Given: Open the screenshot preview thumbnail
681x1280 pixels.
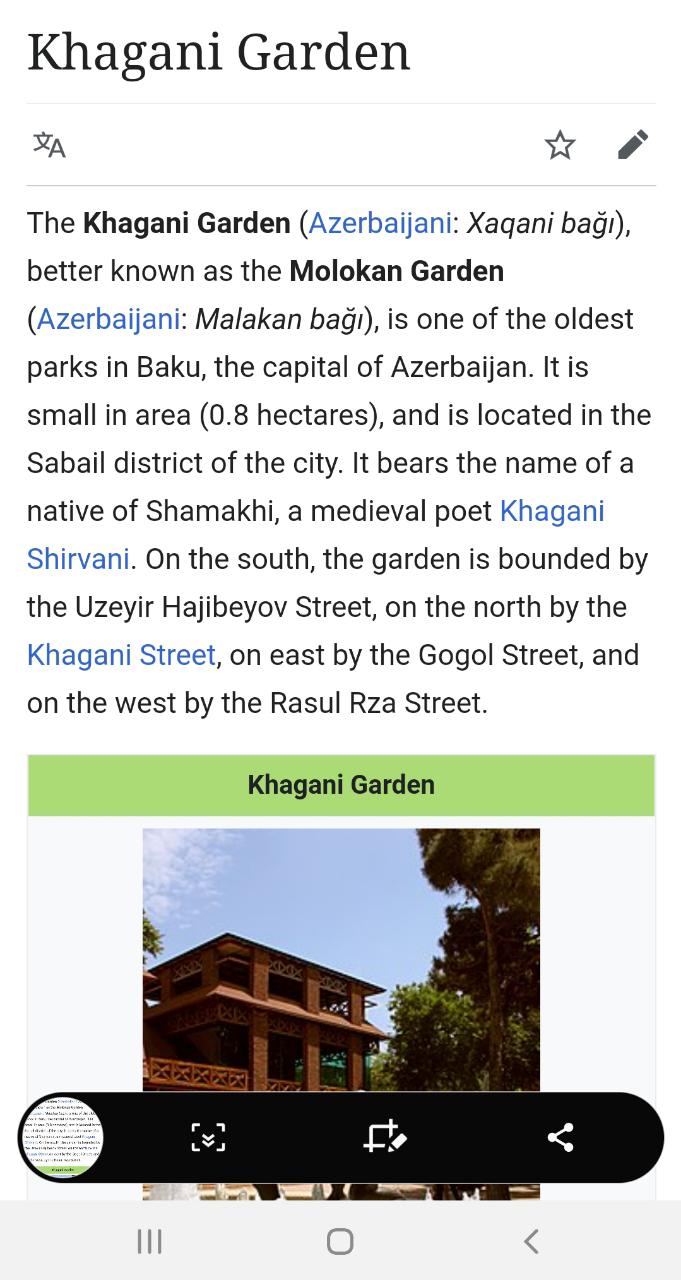Looking at the screenshot, I should click(x=62, y=1138).
